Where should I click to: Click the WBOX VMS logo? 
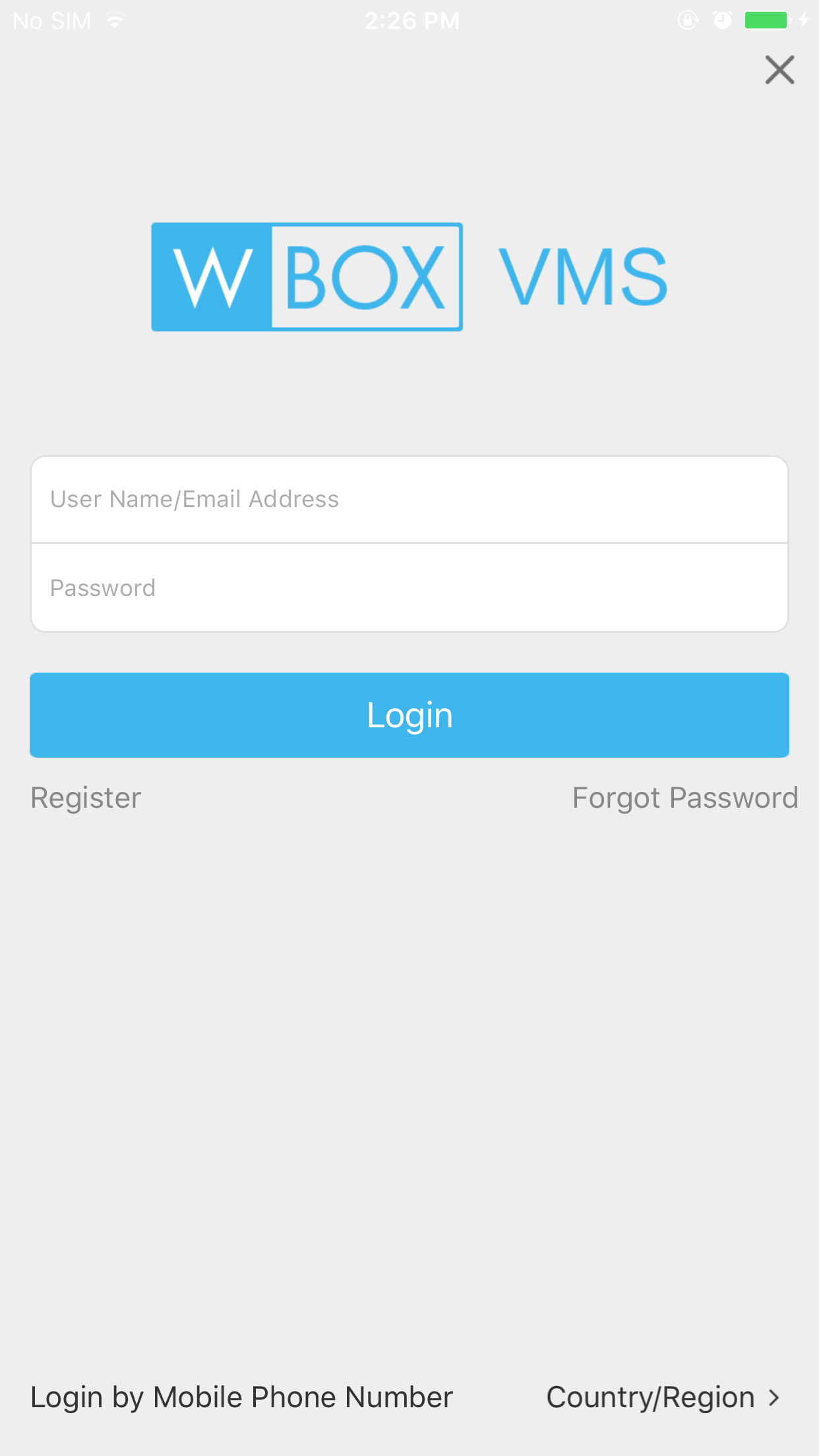pos(409,276)
